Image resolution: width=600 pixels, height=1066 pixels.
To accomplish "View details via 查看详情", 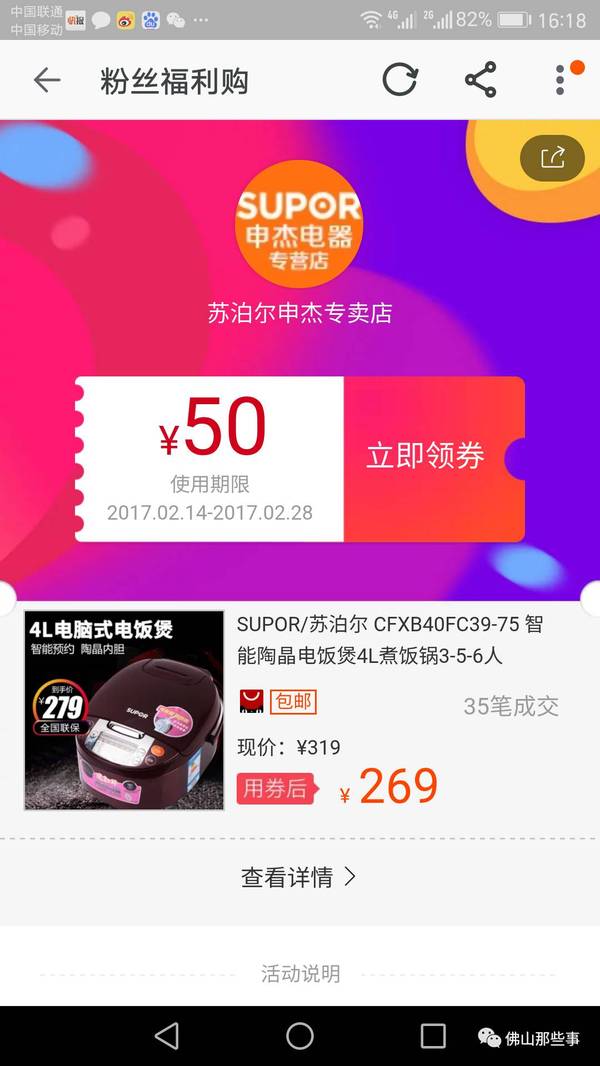I will 298,877.
